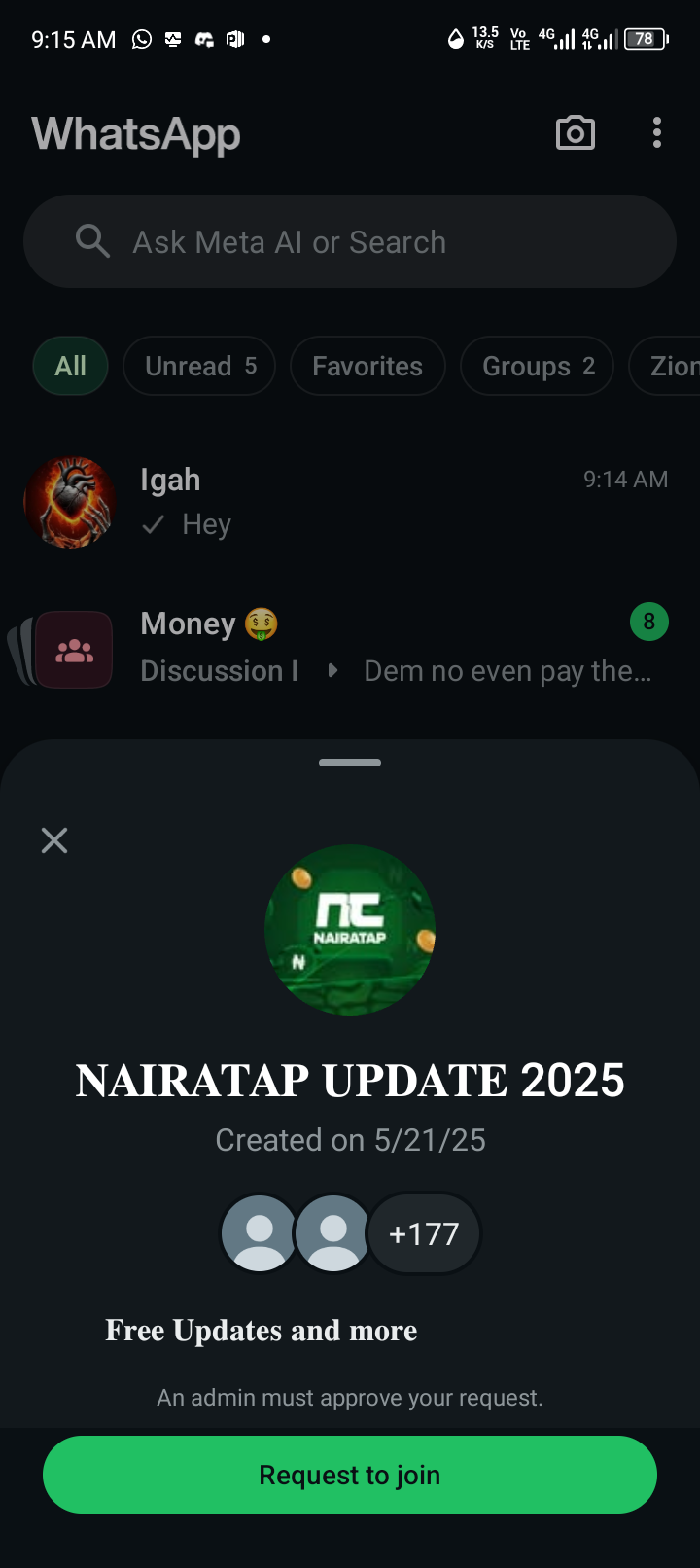The height and width of the screenshot is (1568, 700).
Task: View the +177 group members
Action: (424, 1234)
